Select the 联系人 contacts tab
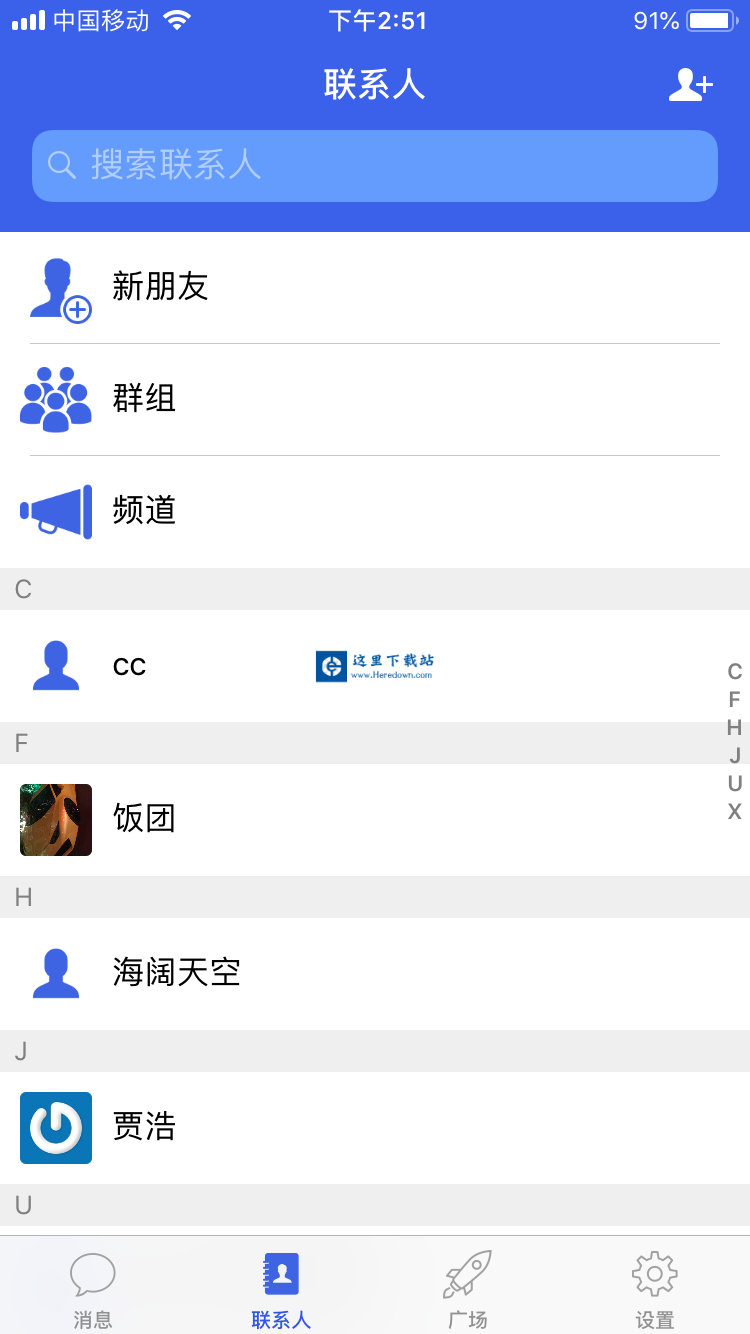The height and width of the screenshot is (1334, 750). pos(281,1290)
